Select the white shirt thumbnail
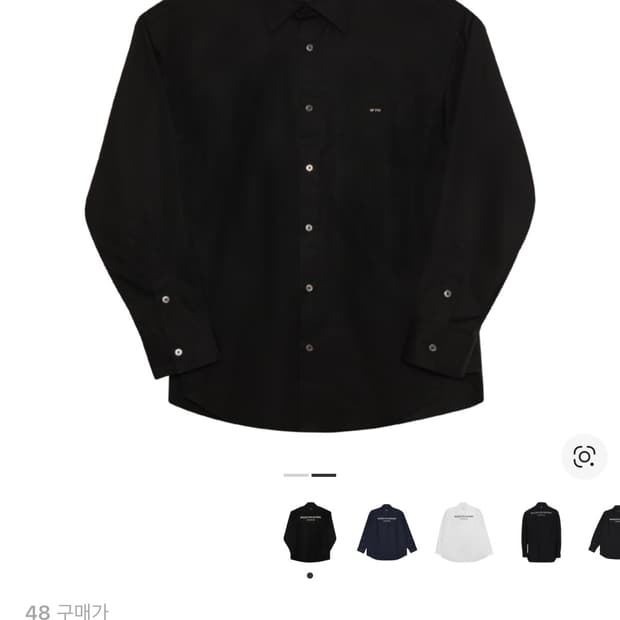620x620 pixels. pos(464,531)
